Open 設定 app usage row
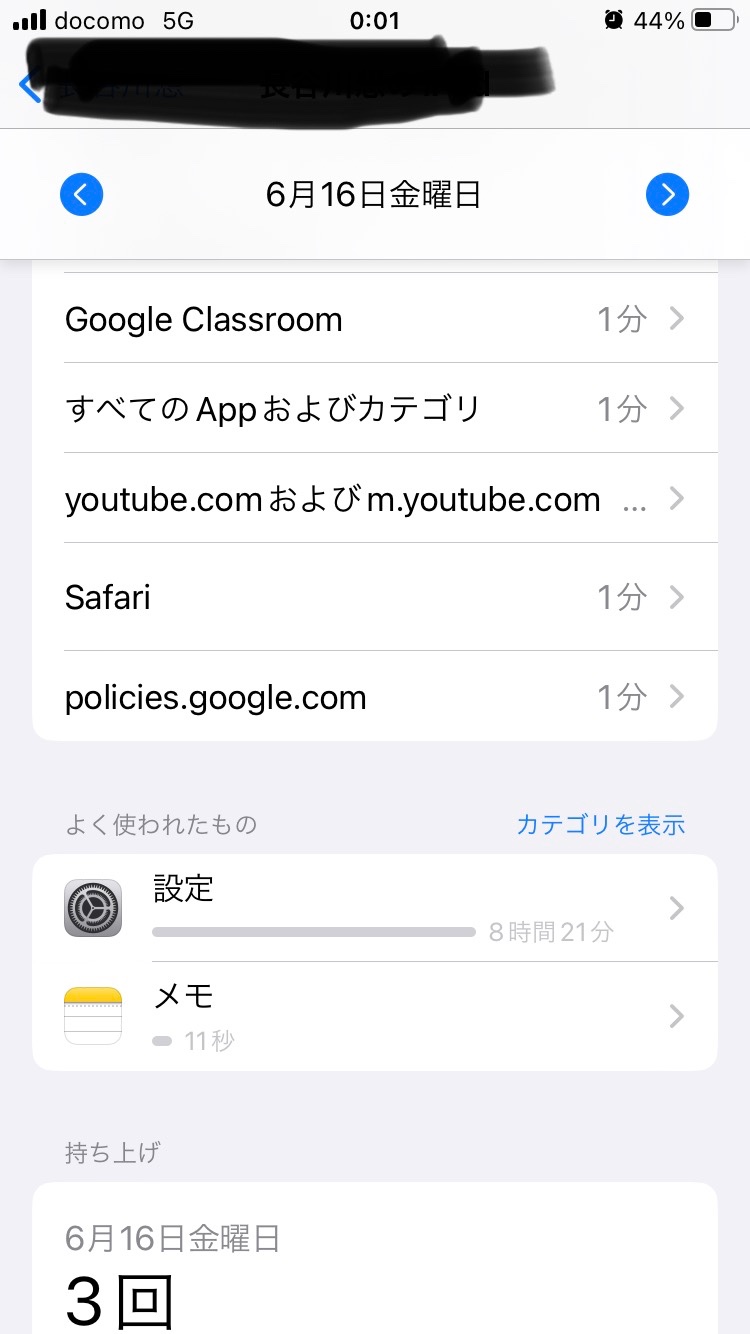The image size is (750, 1334). pos(375,908)
